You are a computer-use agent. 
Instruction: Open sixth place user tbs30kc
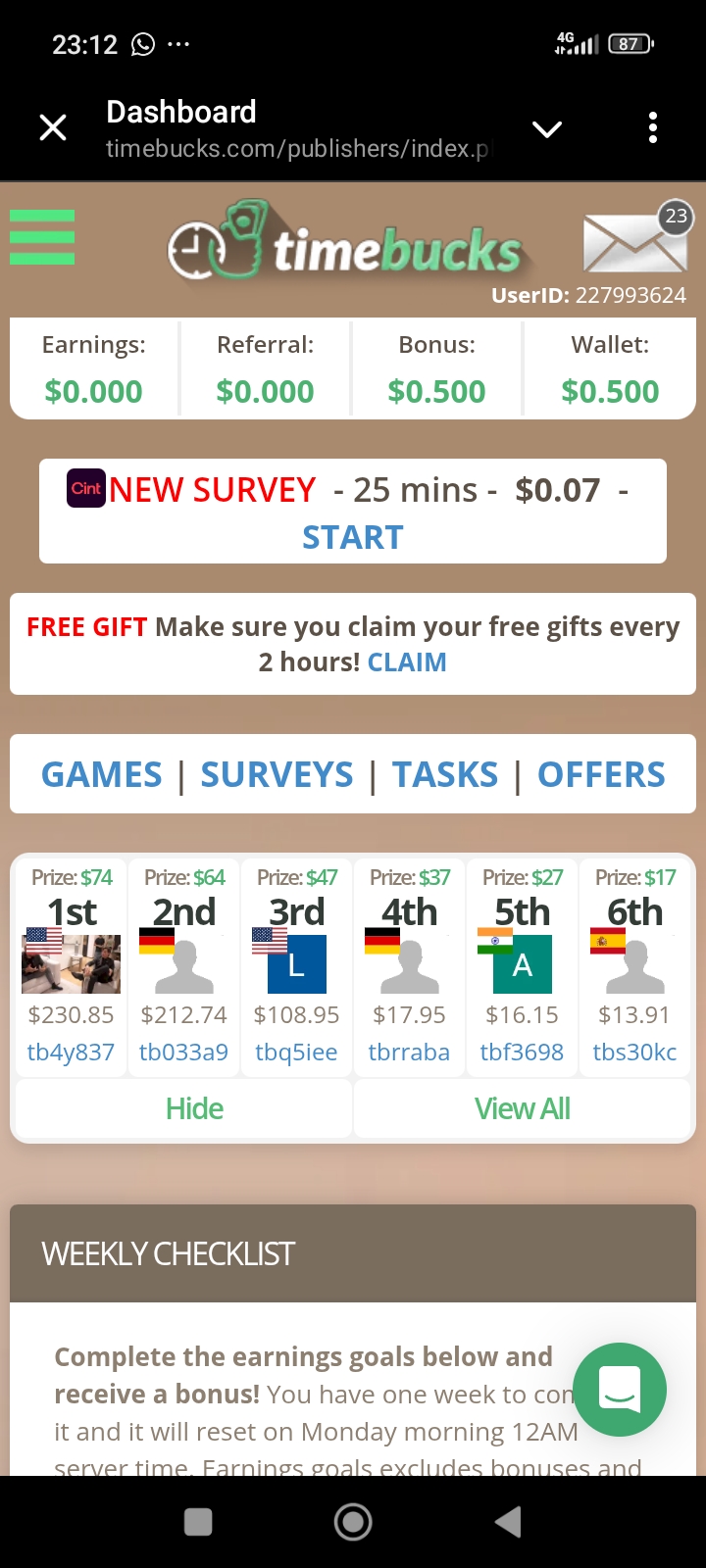click(634, 1053)
